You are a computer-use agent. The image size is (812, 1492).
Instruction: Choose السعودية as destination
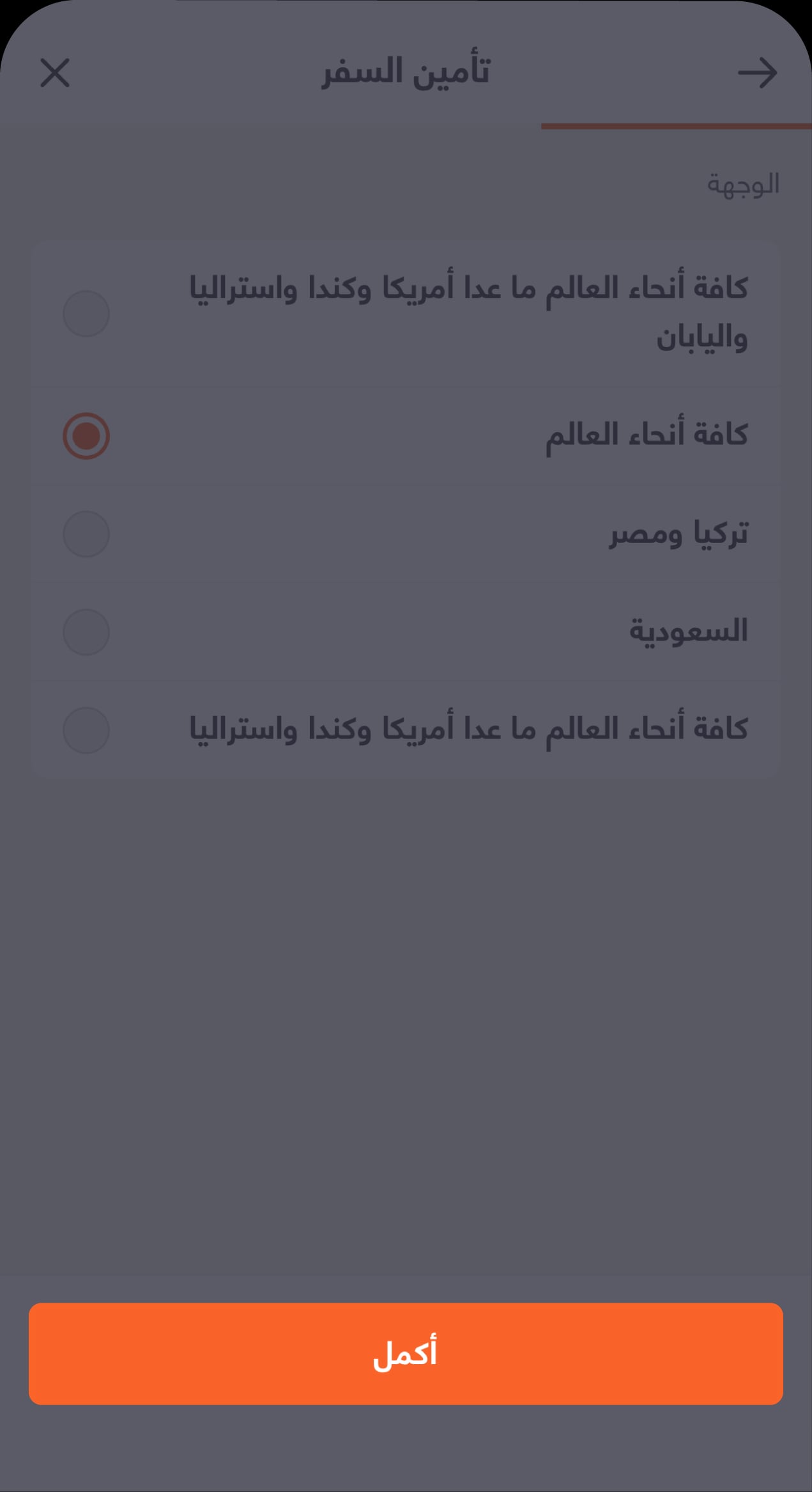coord(406,632)
